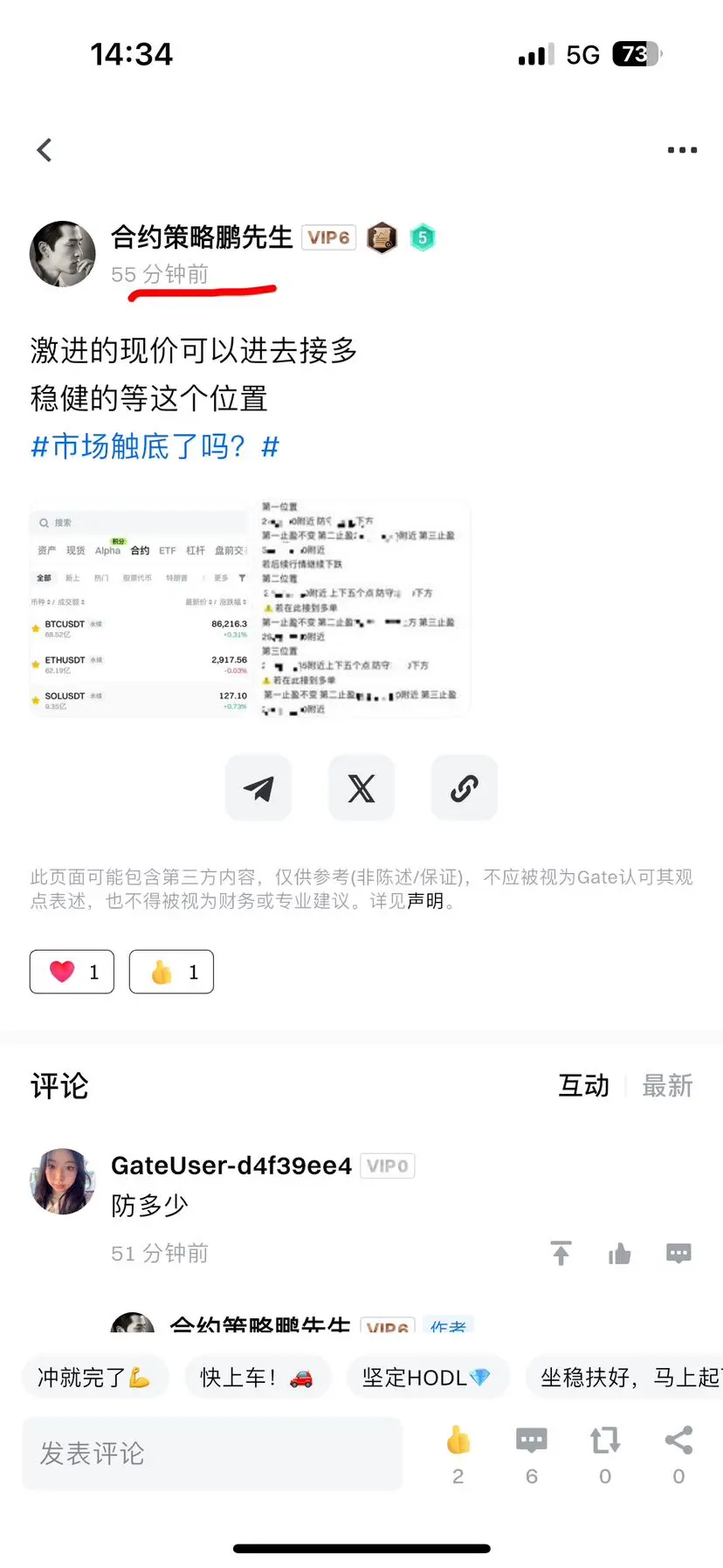Share the post to X
This screenshot has width=723, height=1568.
(x=361, y=787)
